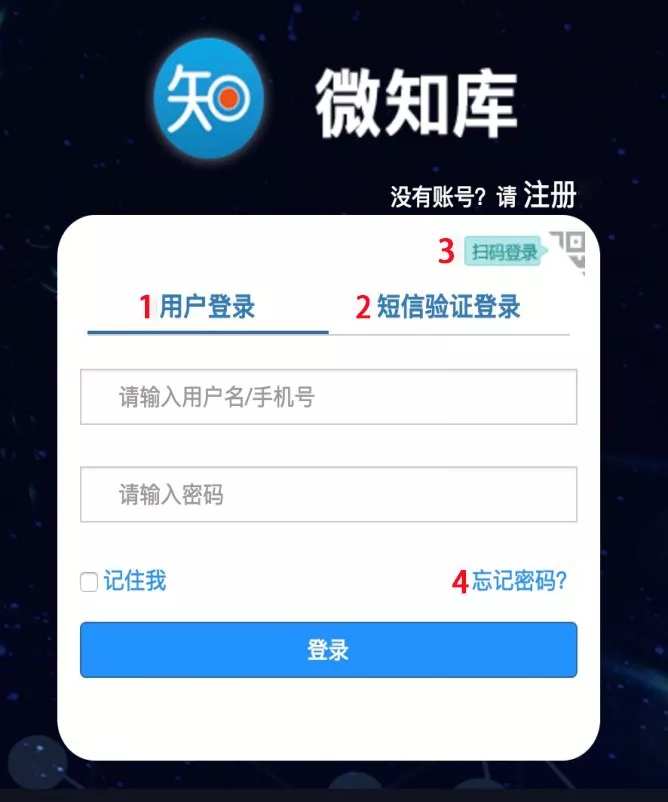The image size is (668, 802).
Task: Tap the 注册 link to sign up
Action: [549, 195]
